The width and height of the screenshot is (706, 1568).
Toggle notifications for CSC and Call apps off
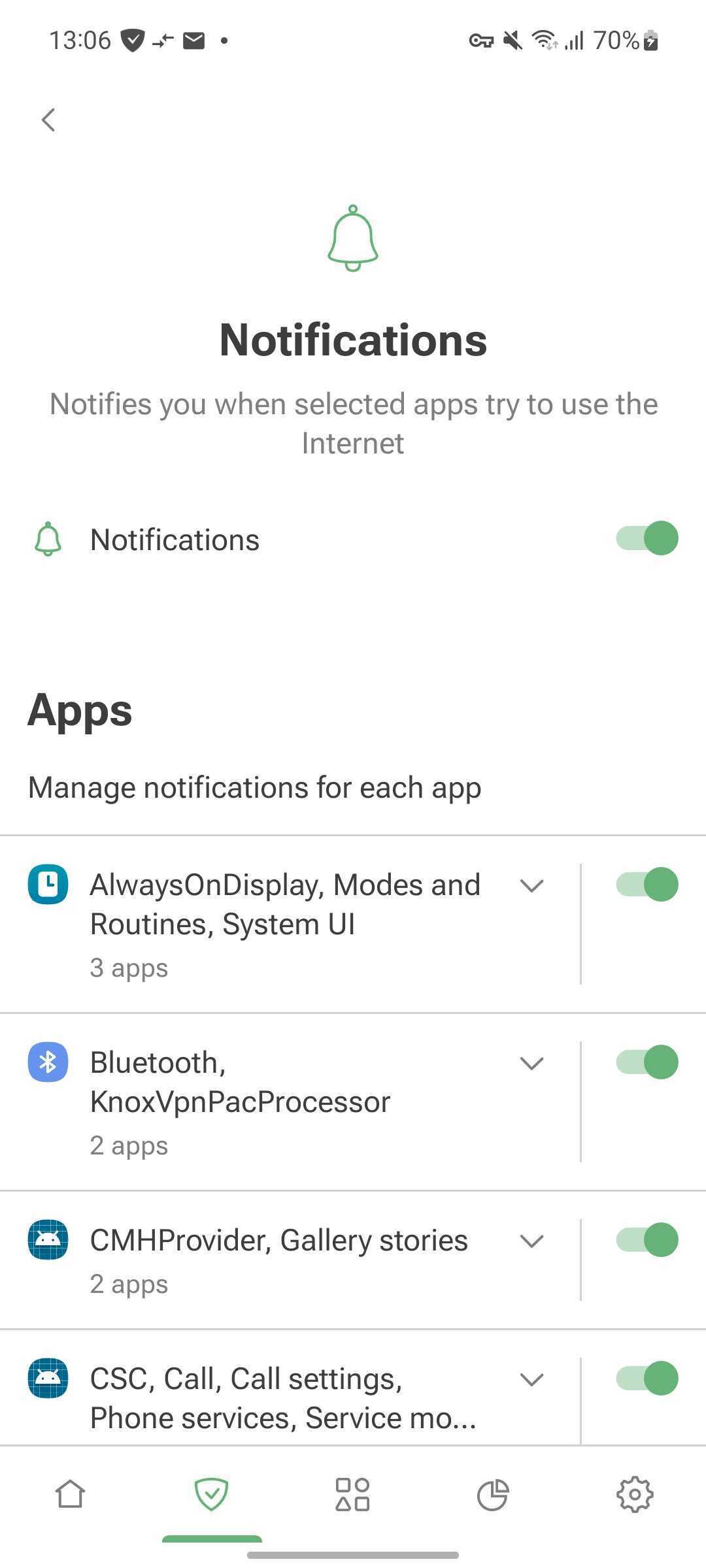point(647,1379)
